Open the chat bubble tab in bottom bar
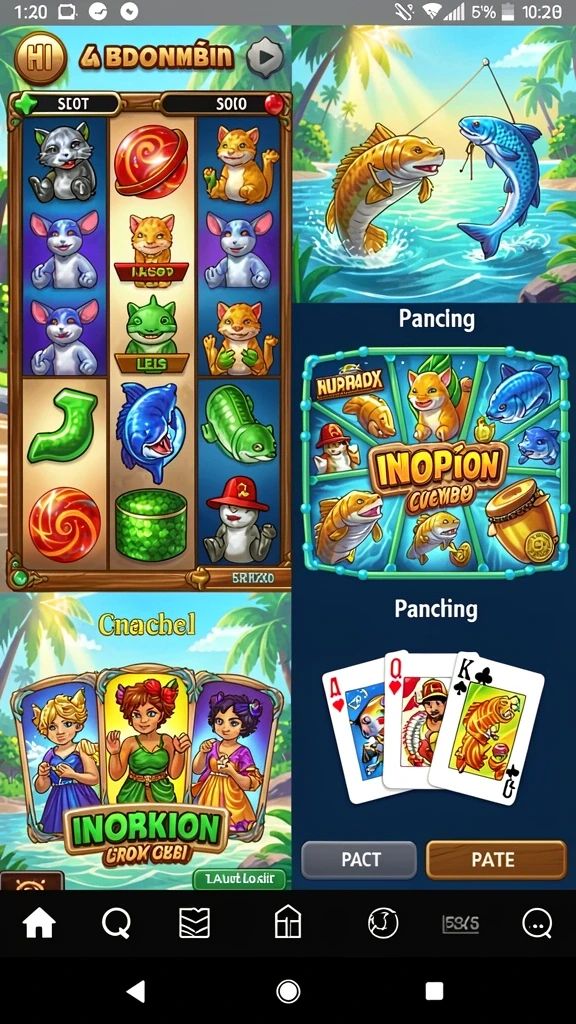 tap(537, 924)
